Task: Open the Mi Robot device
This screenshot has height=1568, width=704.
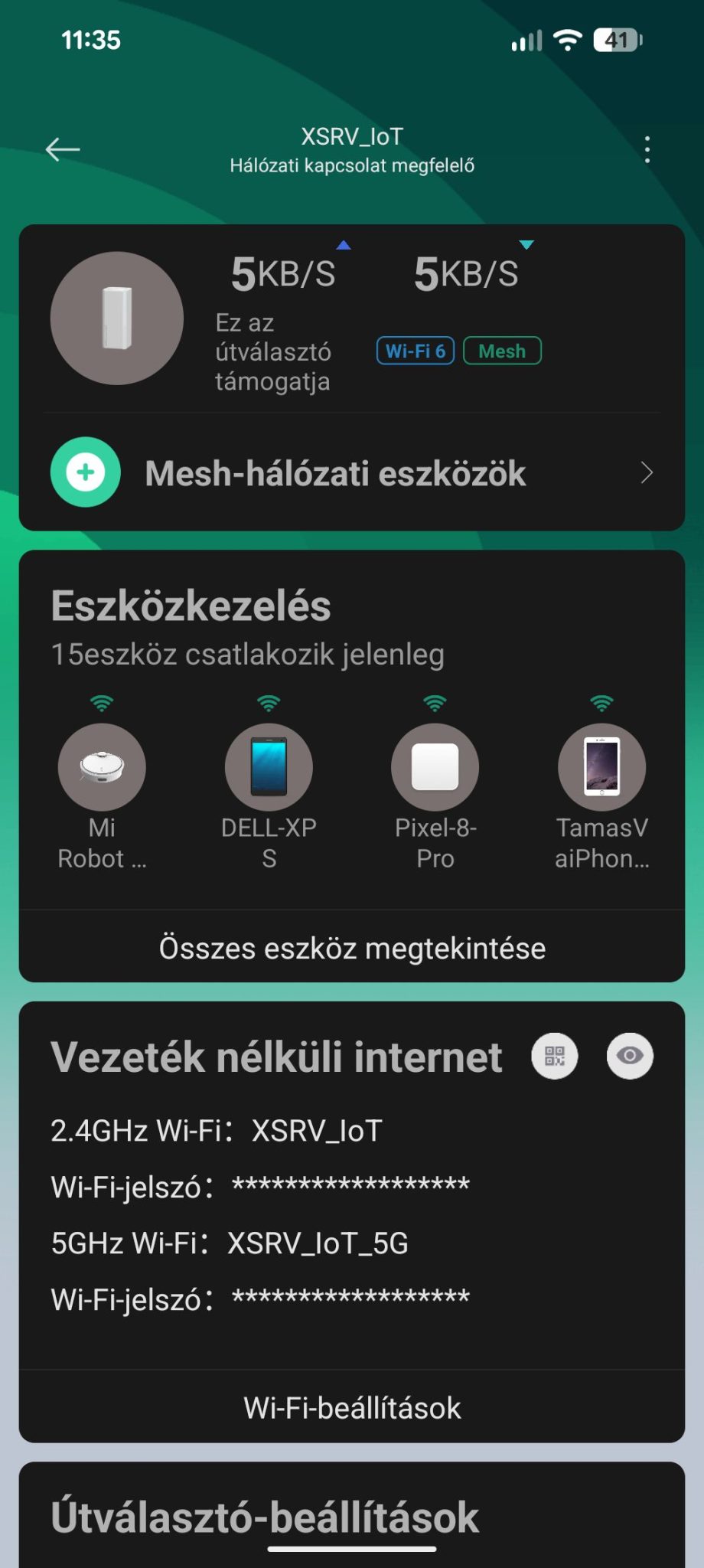Action: pyautogui.click(x=102, y=768)
